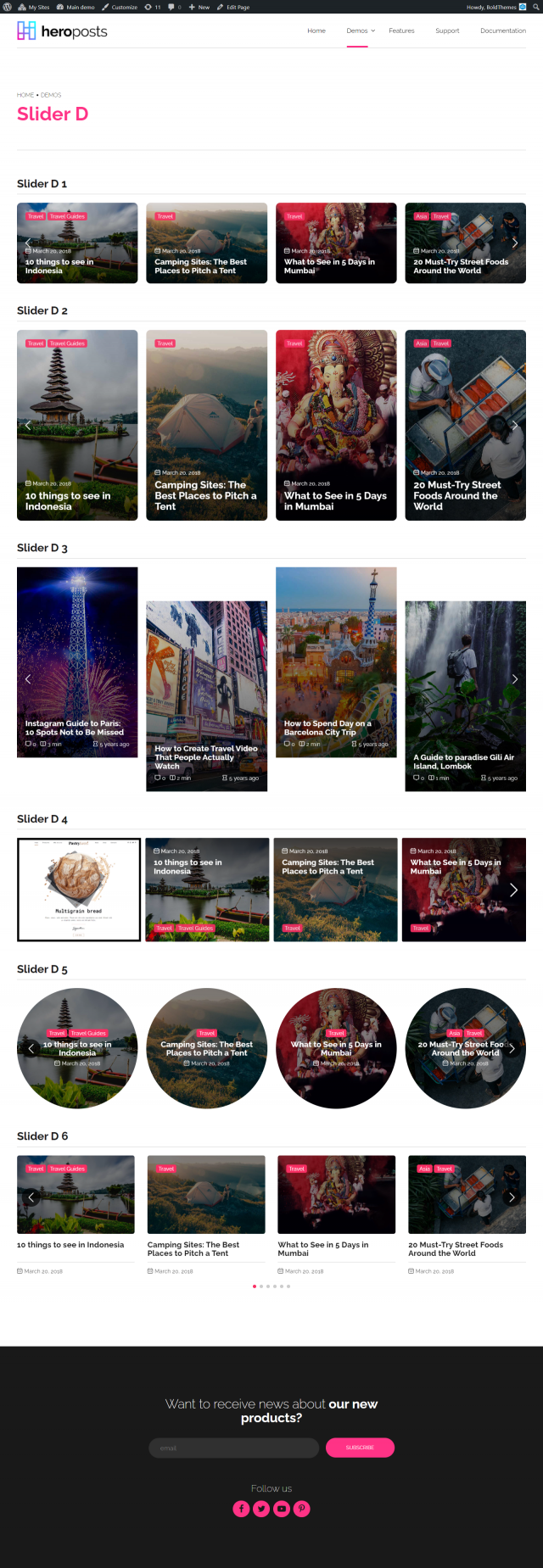Open the Support page

[x=447, y=31]
